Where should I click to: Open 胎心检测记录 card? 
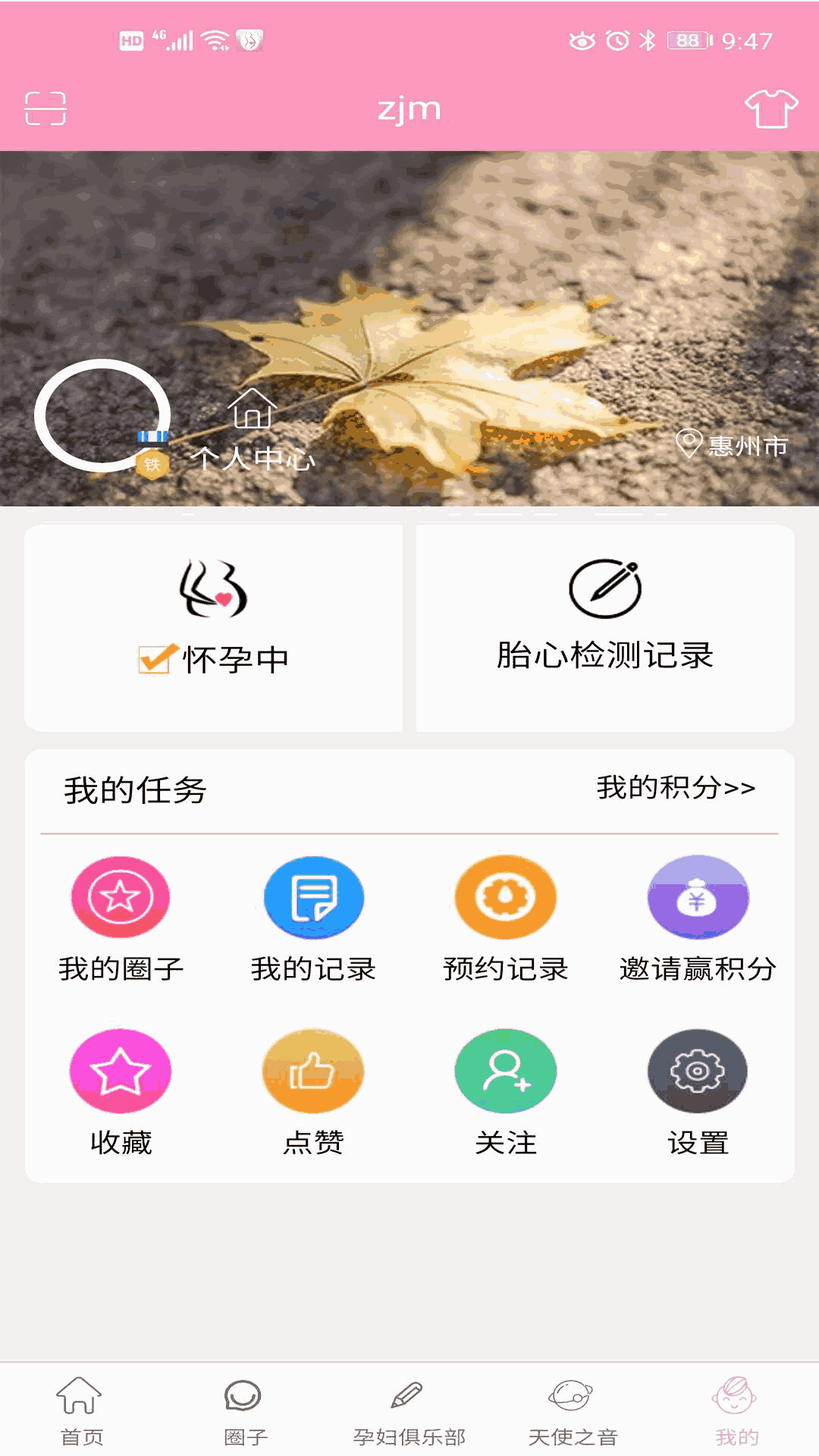pos(604,627)
